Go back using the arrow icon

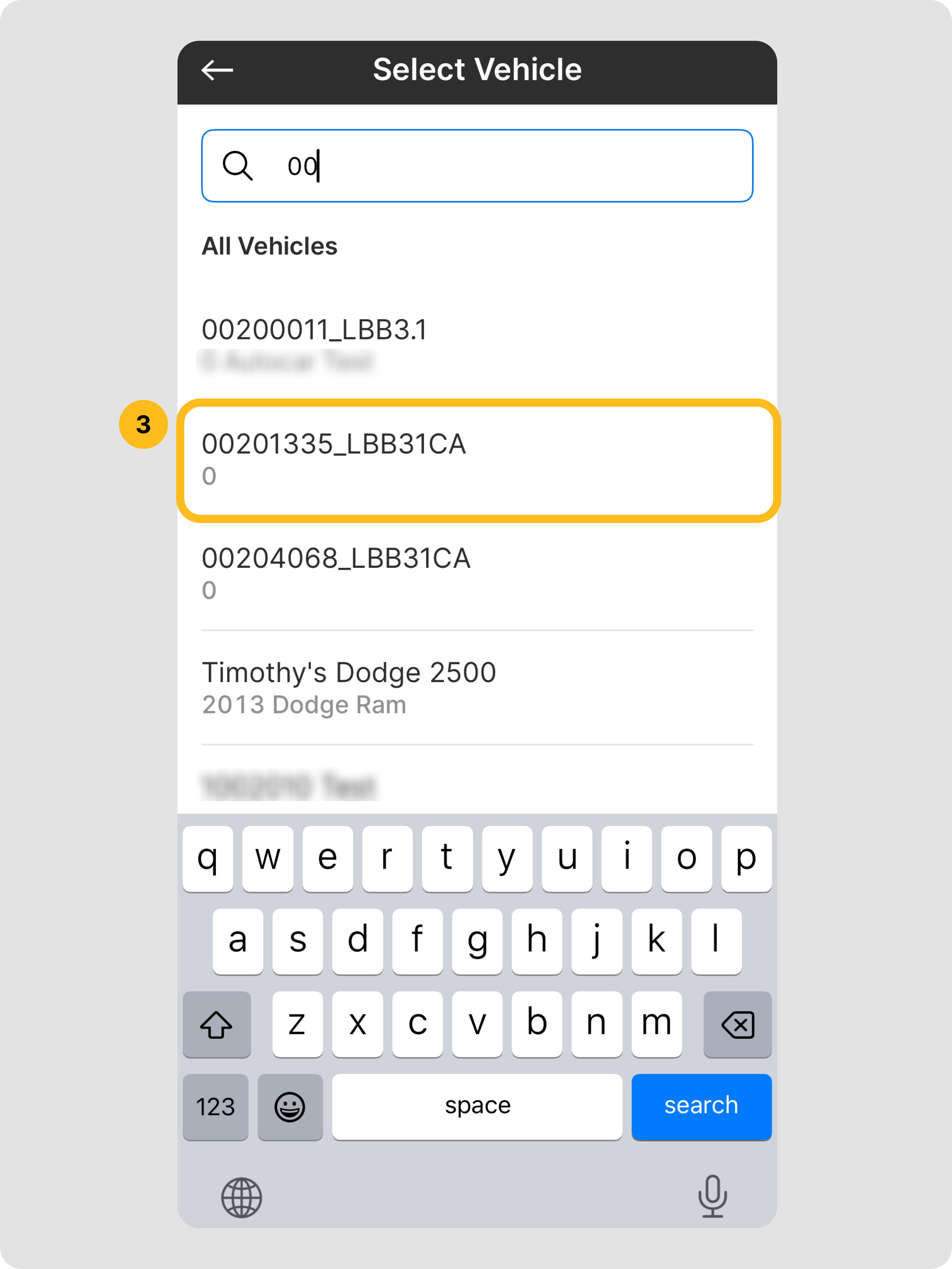[x=217, y=70]
